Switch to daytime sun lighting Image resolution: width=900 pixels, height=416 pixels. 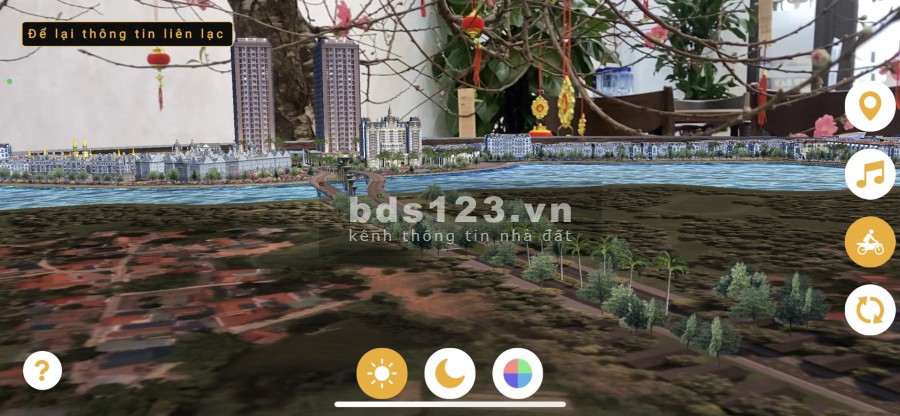382,374
